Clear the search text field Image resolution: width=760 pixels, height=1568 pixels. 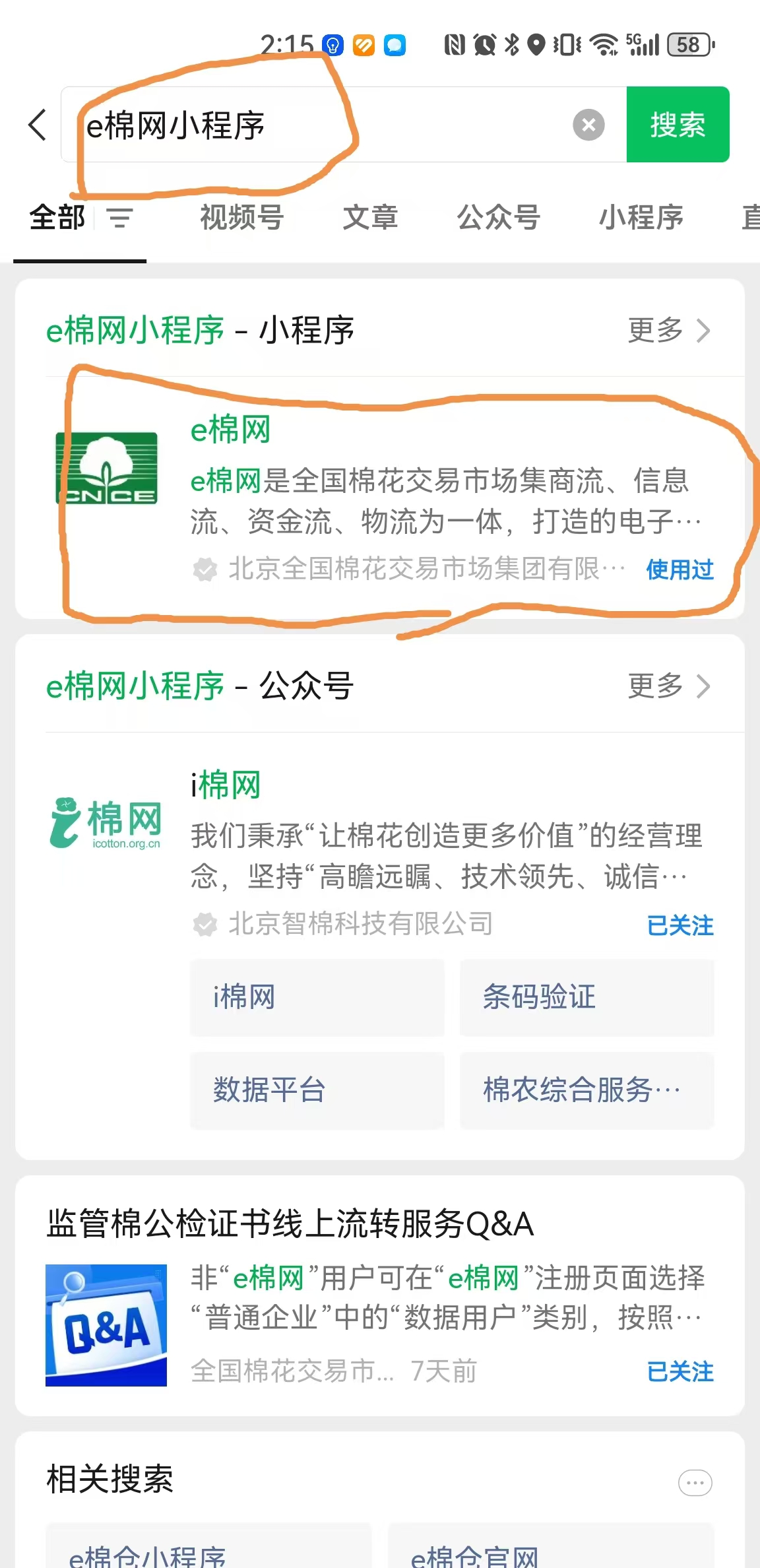pyautogui.click(x=588, y=125)
